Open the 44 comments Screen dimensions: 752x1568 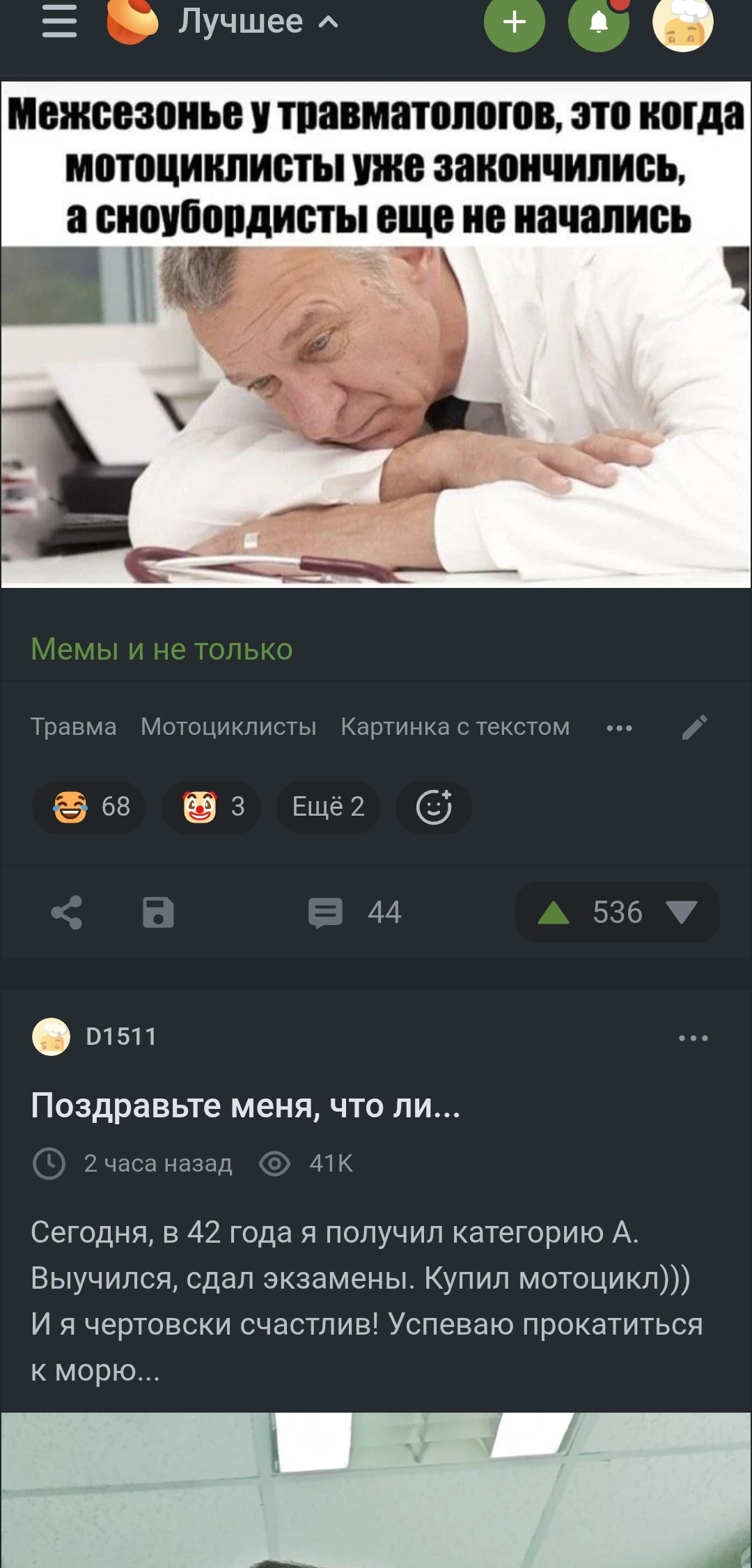[x=355, y=912]
